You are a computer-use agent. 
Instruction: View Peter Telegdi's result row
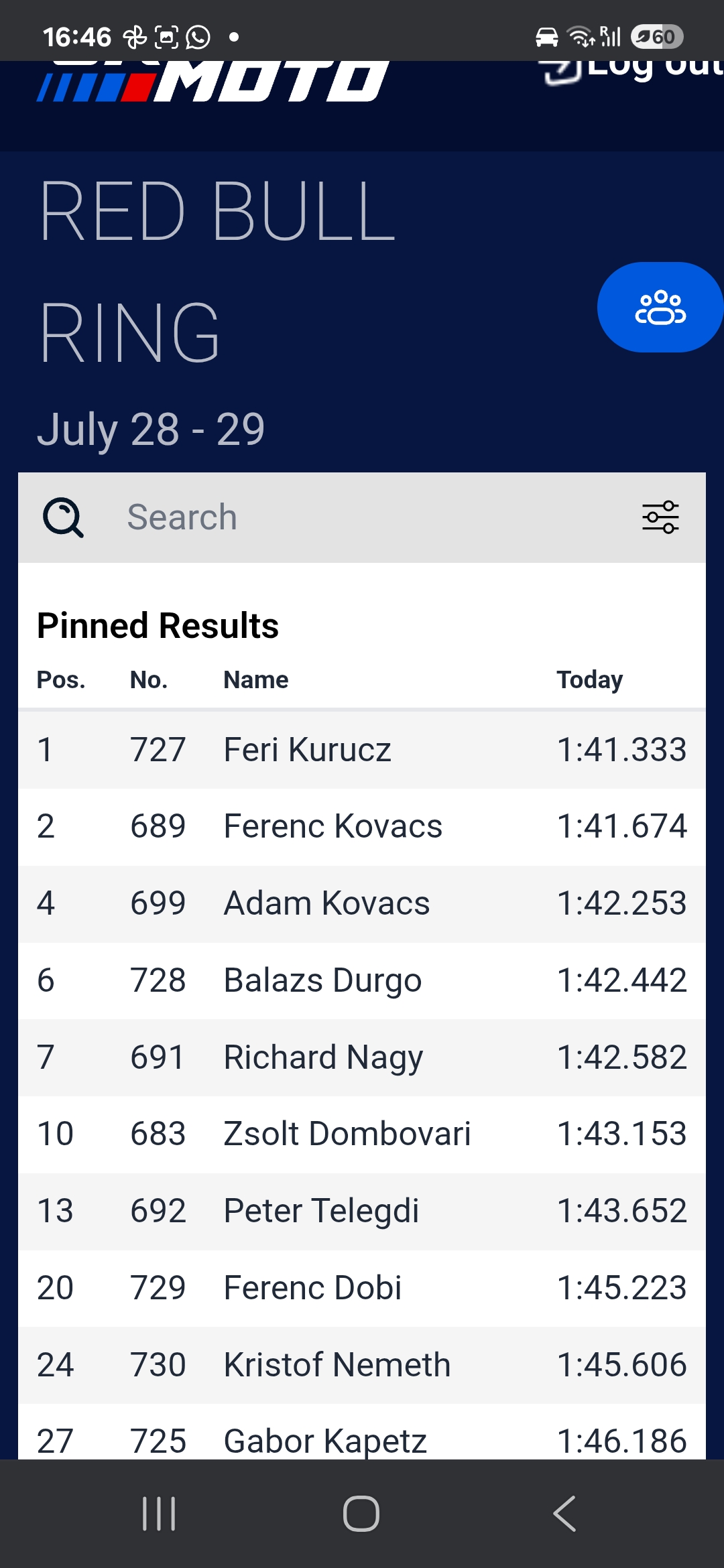click(362, 1211)
